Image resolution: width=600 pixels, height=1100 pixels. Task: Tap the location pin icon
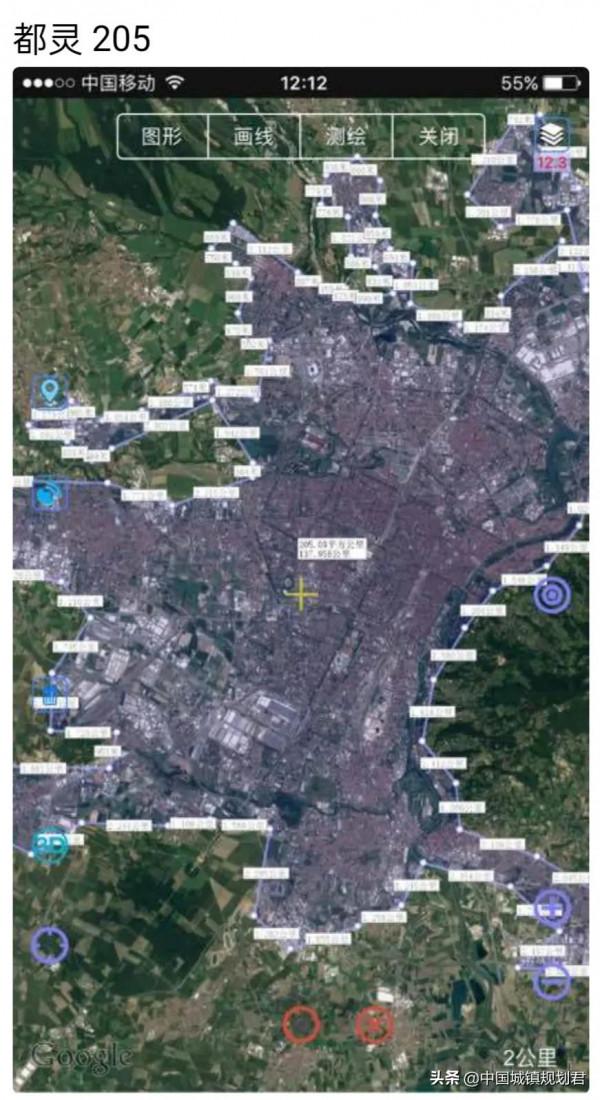pos(49,391)
